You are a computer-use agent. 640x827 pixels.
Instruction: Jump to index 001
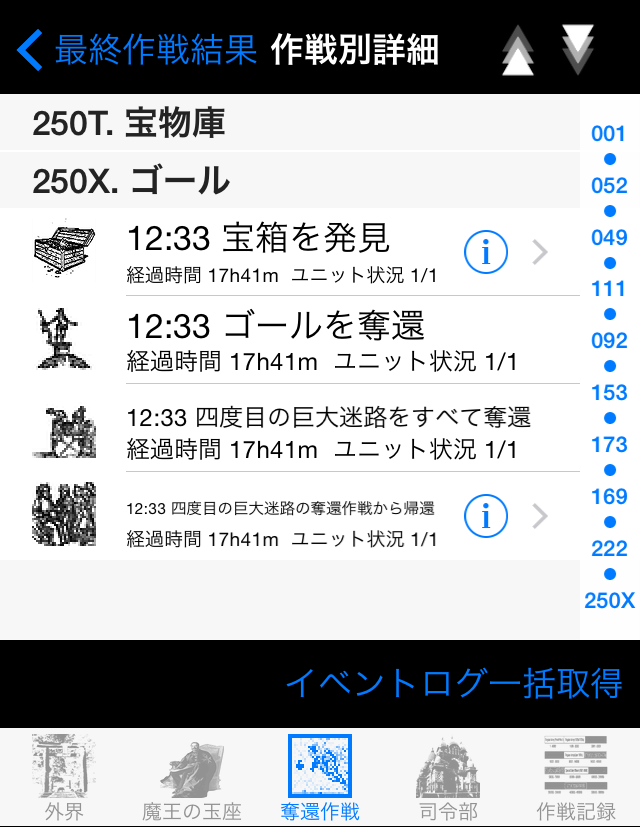pyautogui.click(x=608, y=134)
